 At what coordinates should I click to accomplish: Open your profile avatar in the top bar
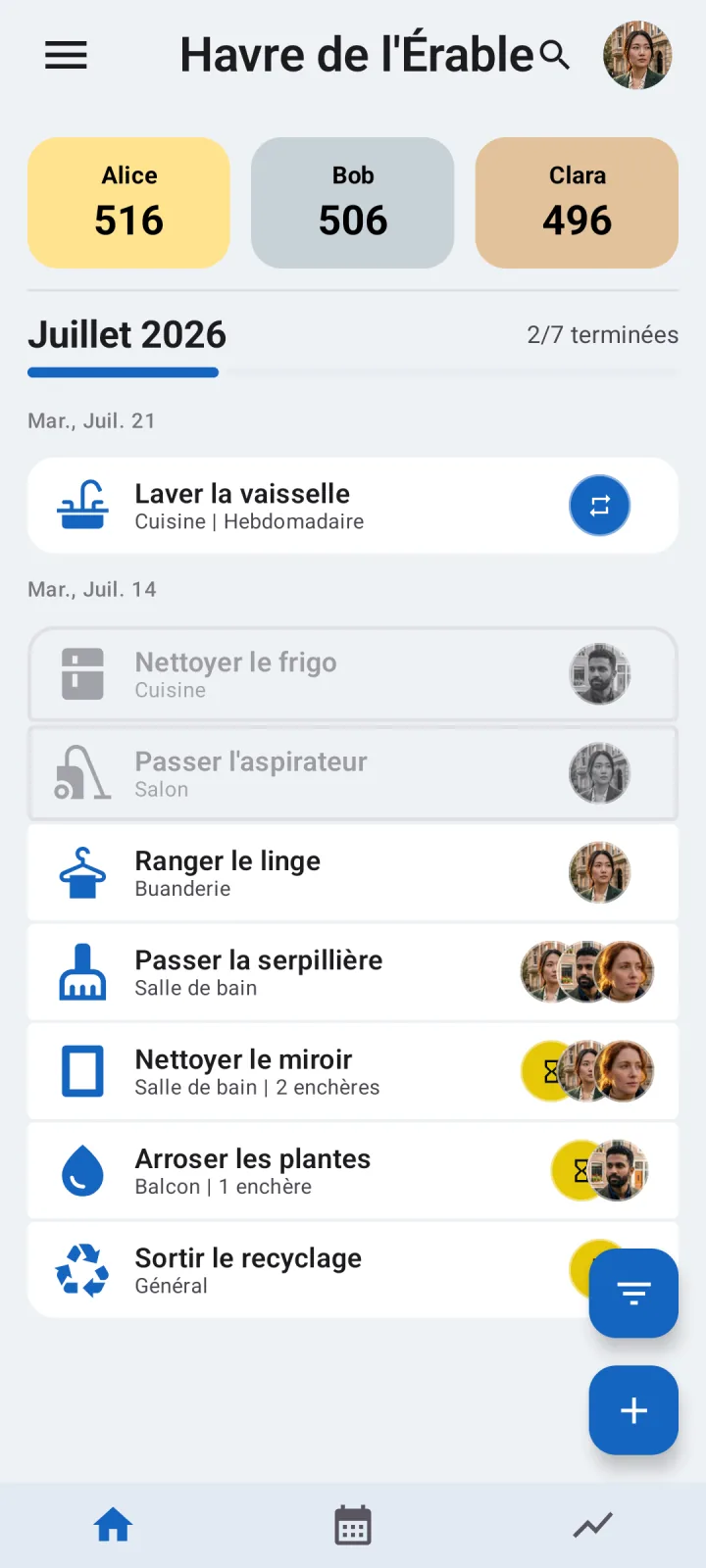(x=637, y=56)
